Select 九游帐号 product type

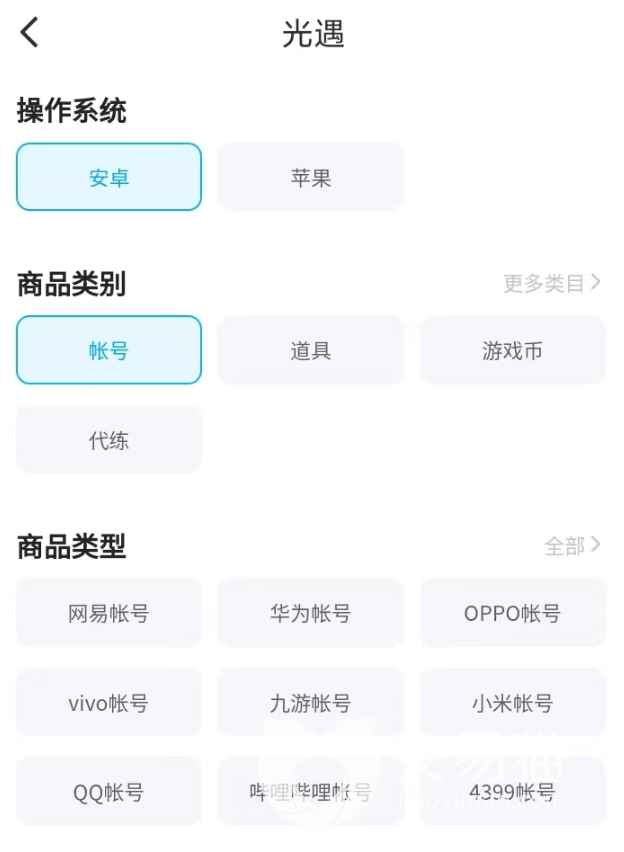[x=311, y=703]
